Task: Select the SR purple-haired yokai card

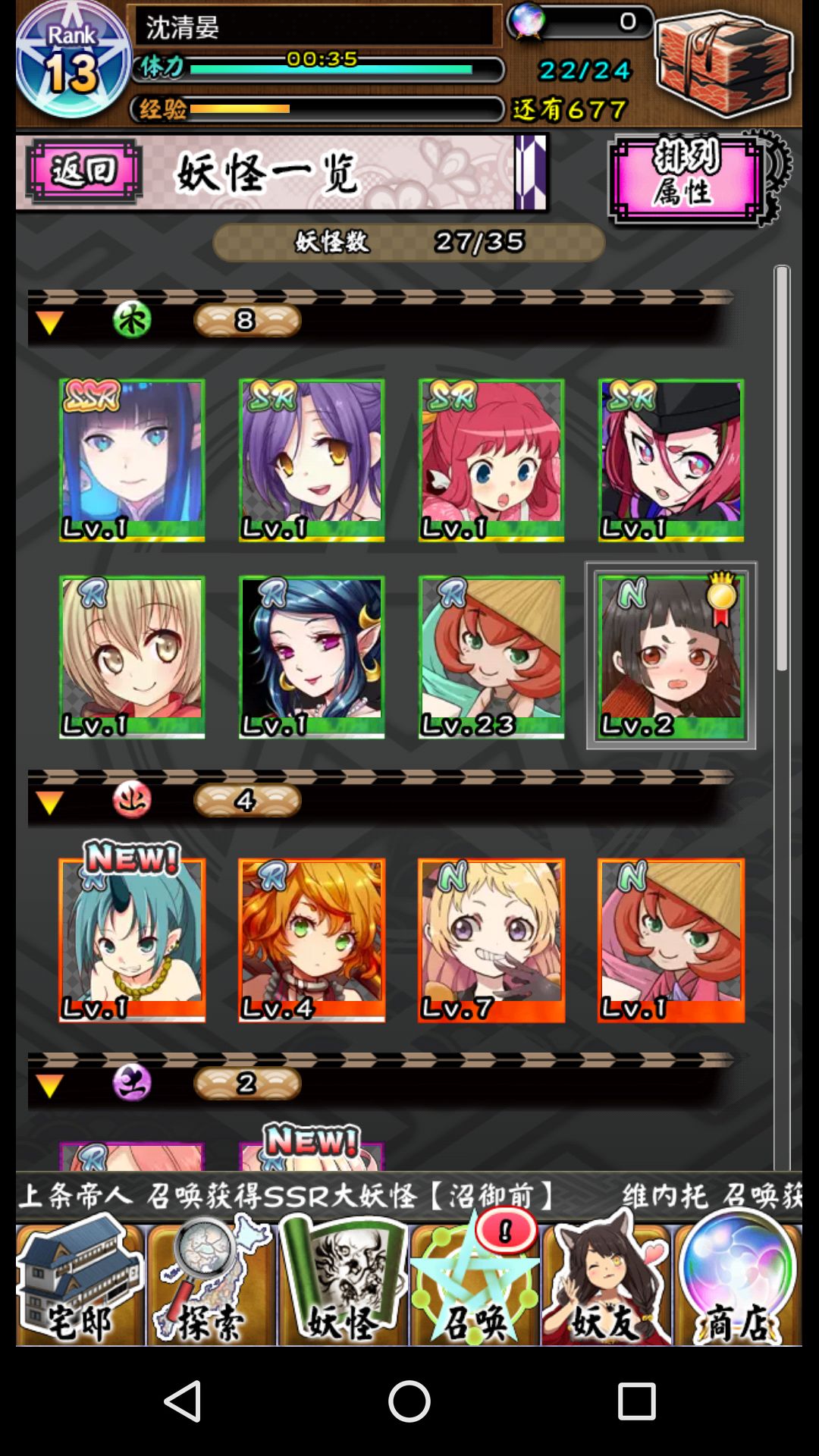Action: tap(312, 460)
